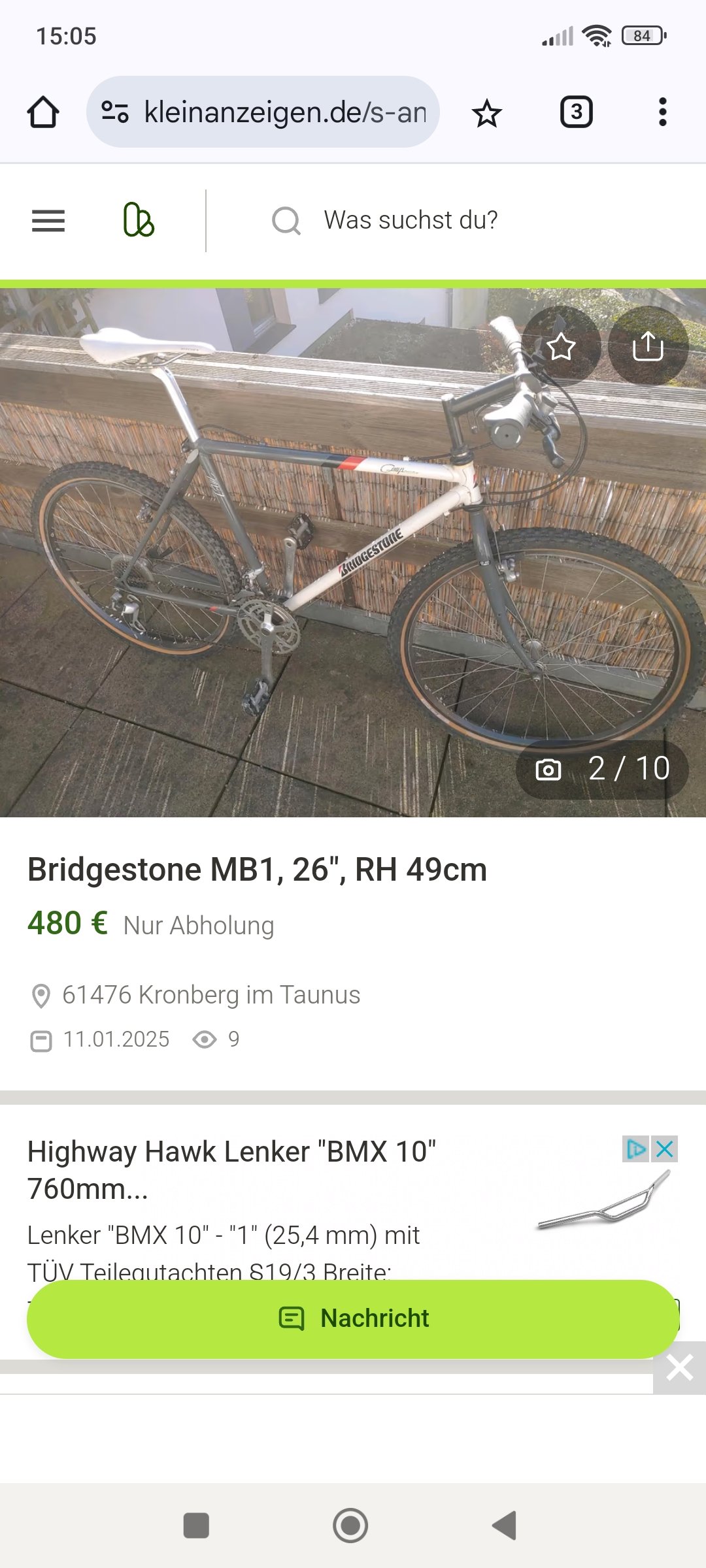The image size is (706, 1568).
Task: Send a Nachricht to the seller
Action: tap(353, 1318)
